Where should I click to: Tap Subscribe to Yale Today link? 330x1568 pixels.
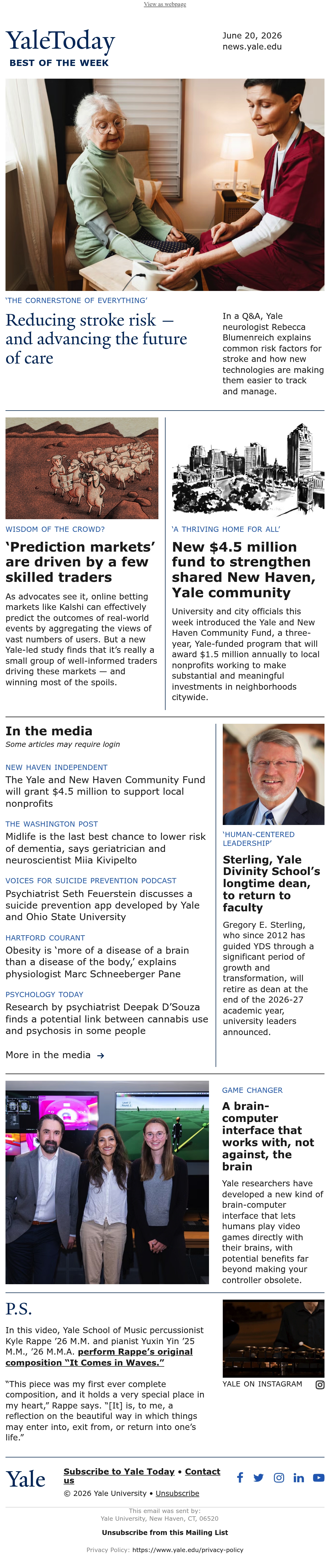tap(119, 1471)
